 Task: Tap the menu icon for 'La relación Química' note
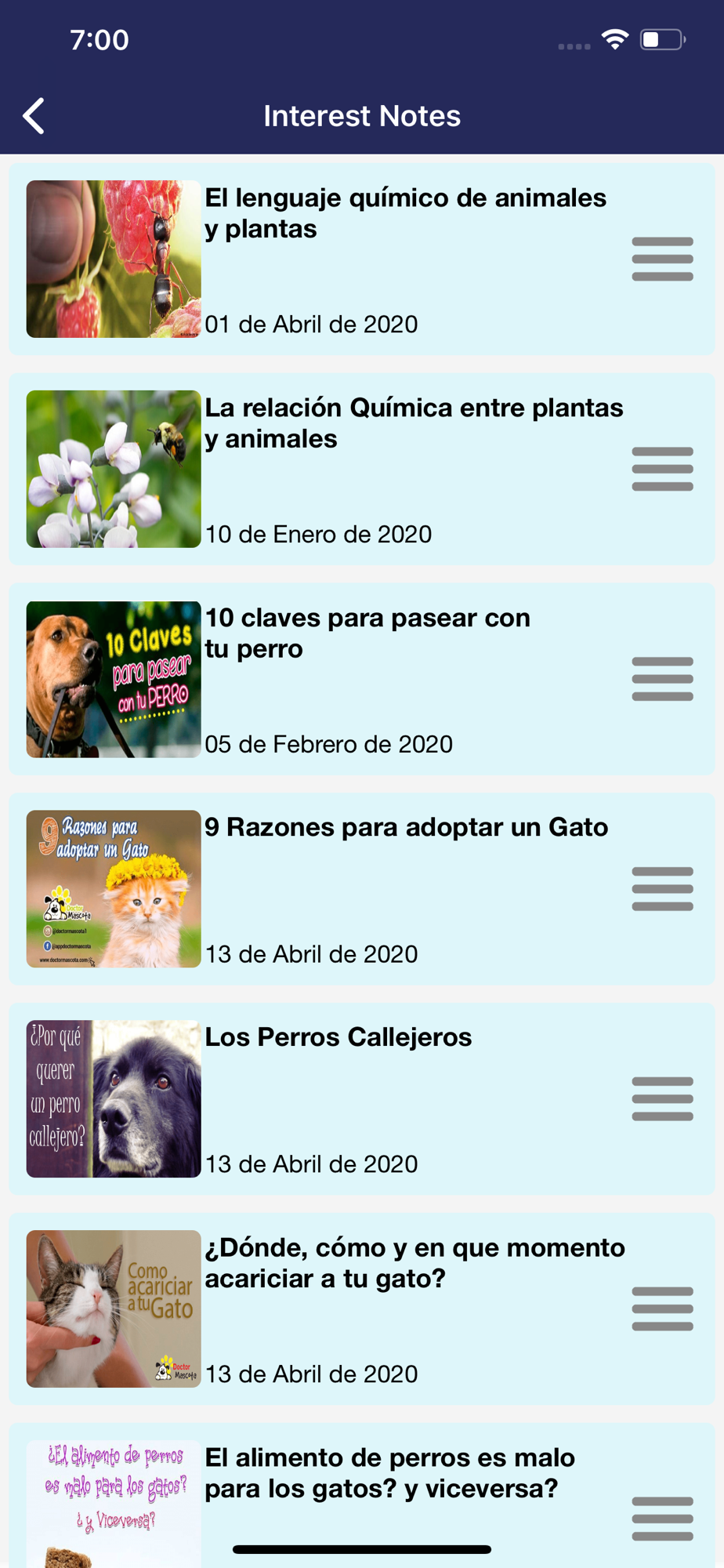point(662,469)
